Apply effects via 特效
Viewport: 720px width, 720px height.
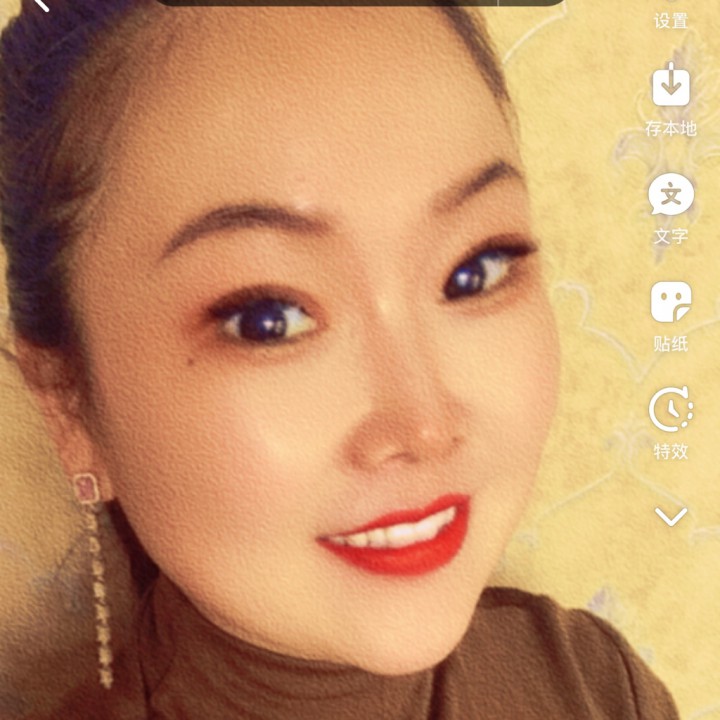[x=671, y=411]
